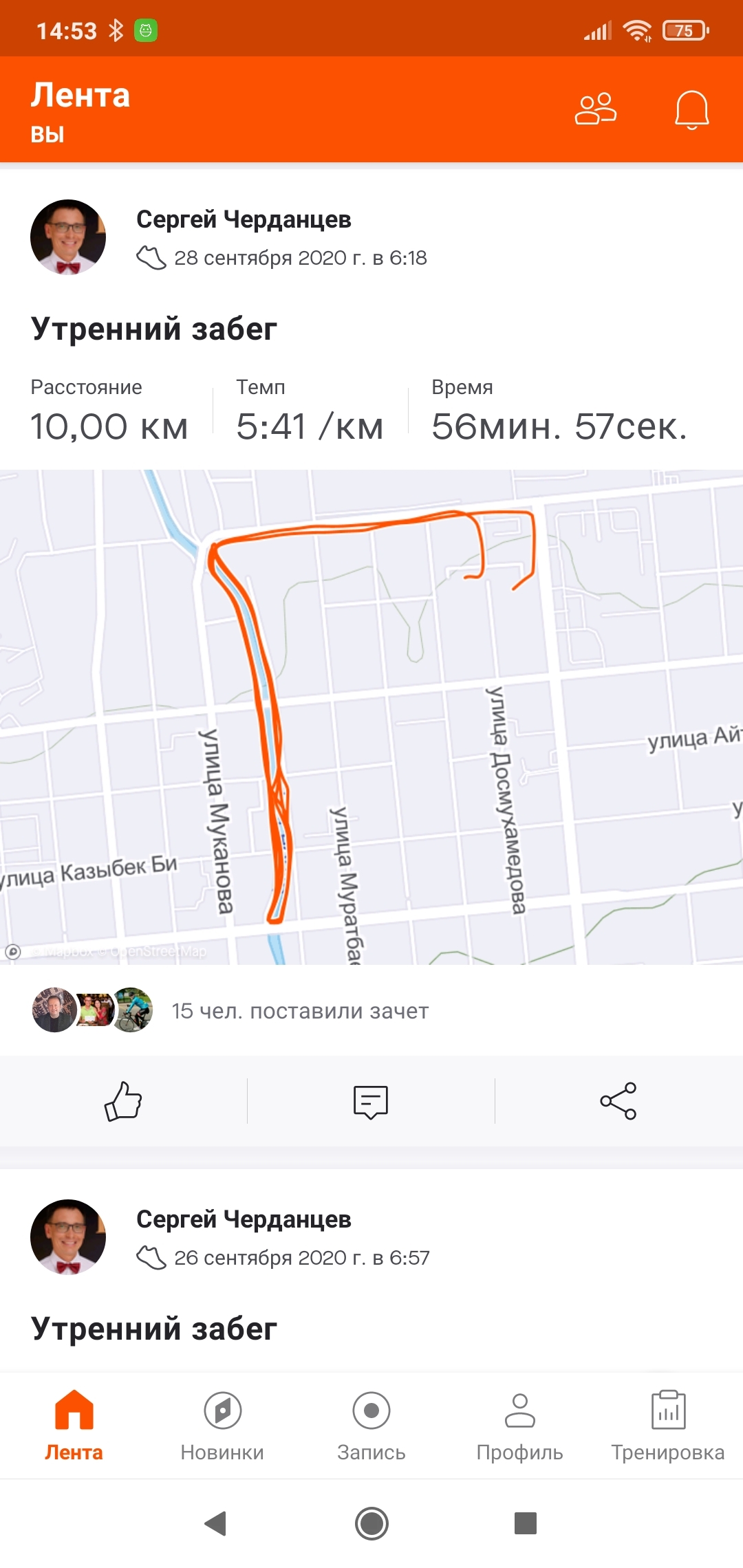Switch to the Новинки tab
The height and width of the screenshot is (1568, 743).
pos(222,1425)
